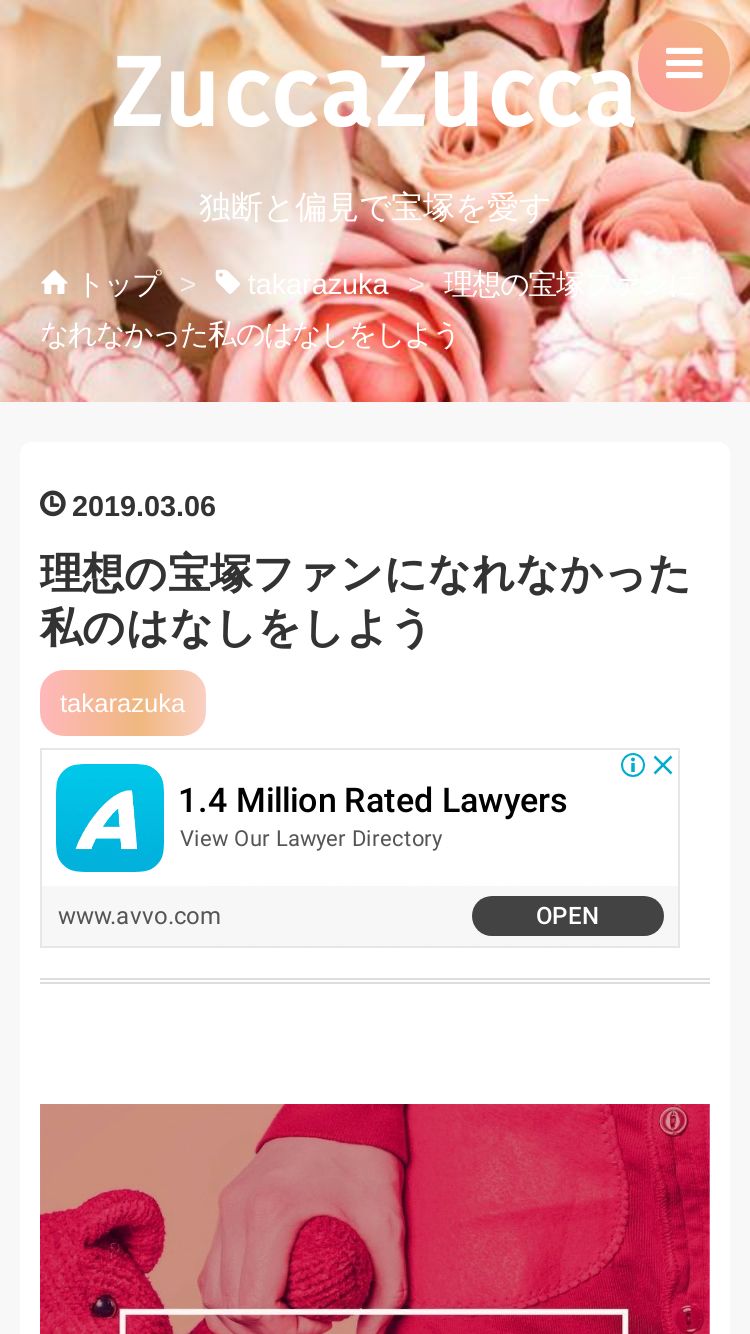
Task: Tap the ZuccaZucca site title
Action: tap(374, 90)
